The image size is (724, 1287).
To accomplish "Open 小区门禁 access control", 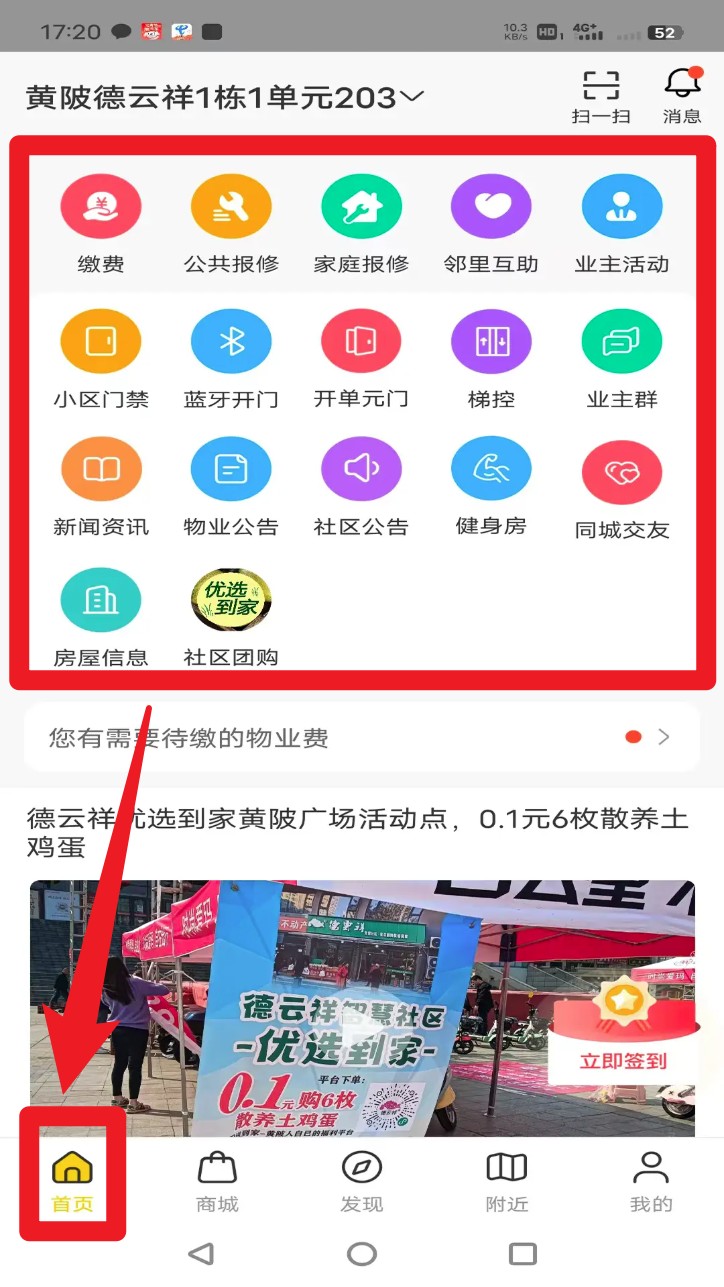I will pos(101,358).
